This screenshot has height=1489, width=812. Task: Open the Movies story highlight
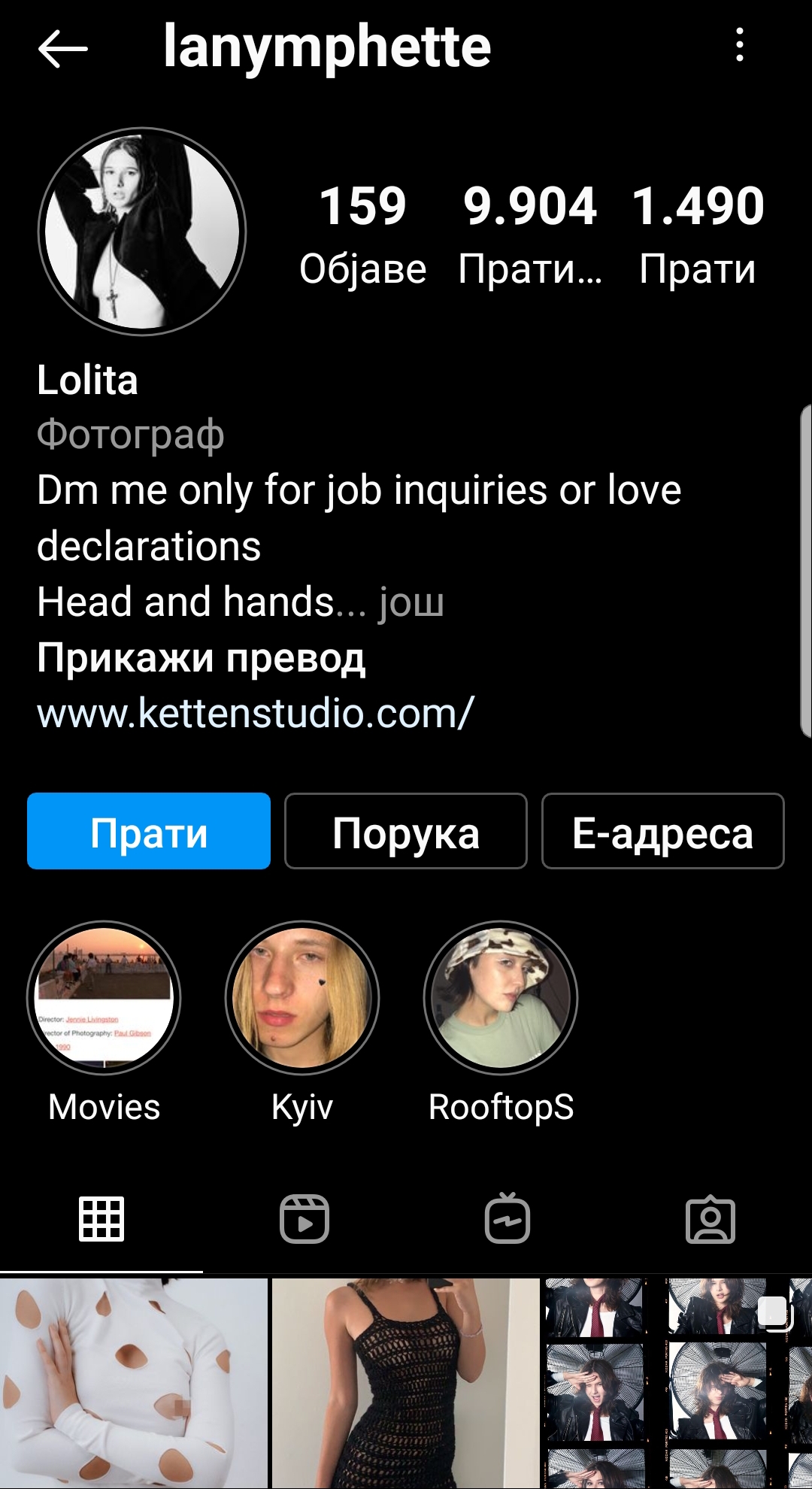pos(105,998)
